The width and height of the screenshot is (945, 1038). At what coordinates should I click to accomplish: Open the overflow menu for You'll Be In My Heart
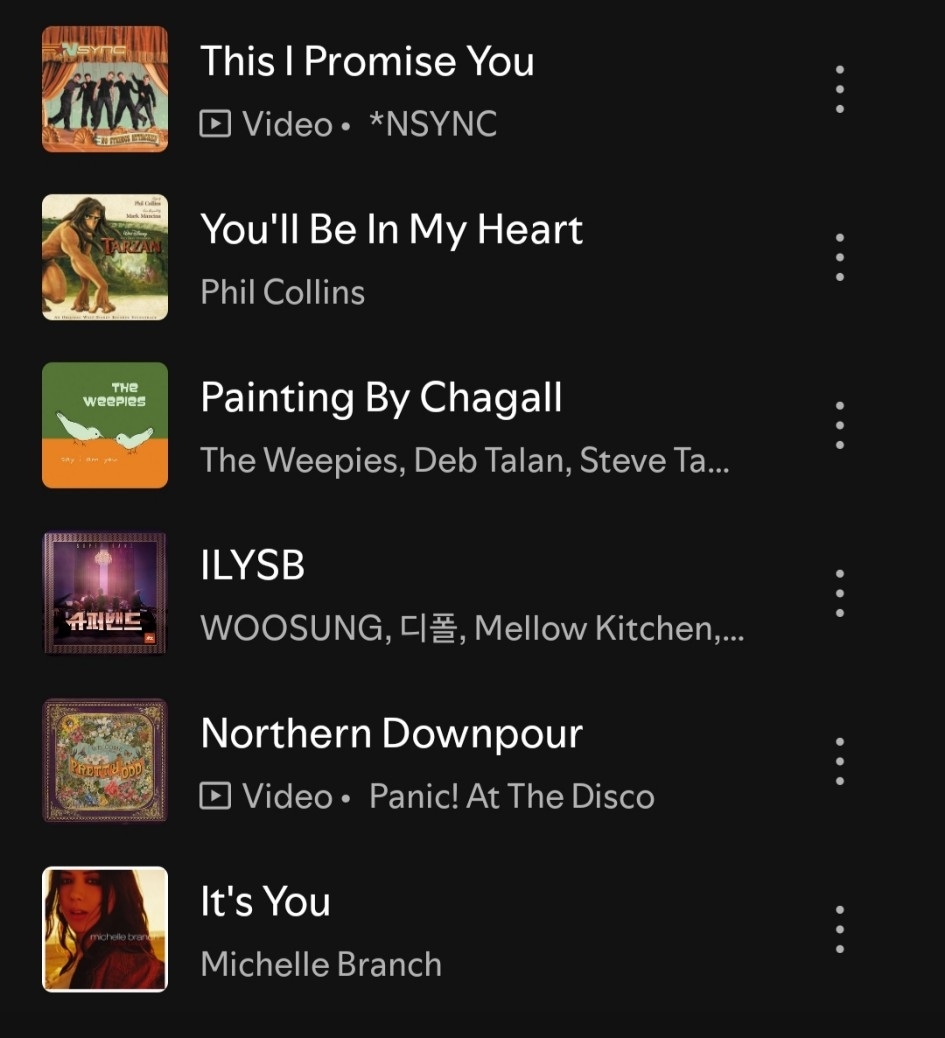tap(839, 257)
